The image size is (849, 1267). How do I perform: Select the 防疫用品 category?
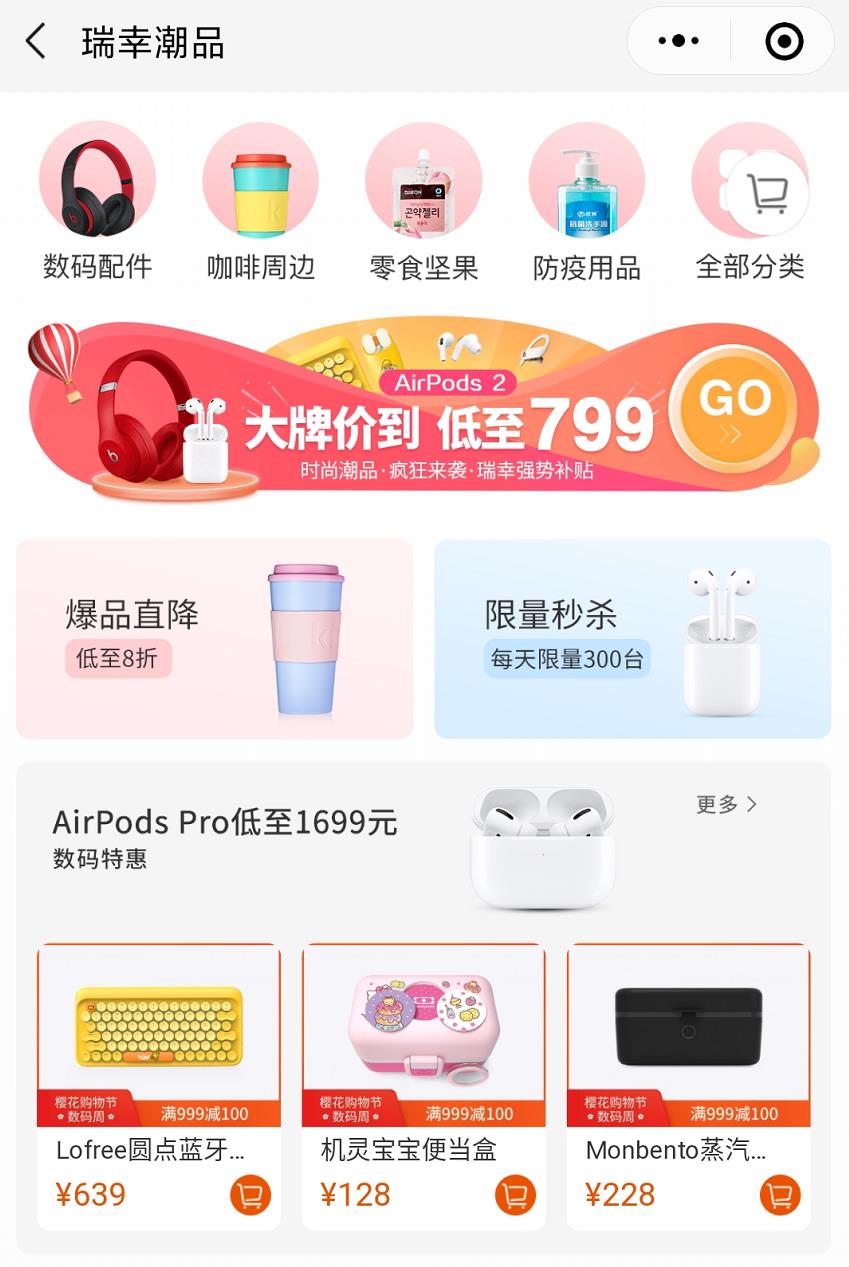586,200
